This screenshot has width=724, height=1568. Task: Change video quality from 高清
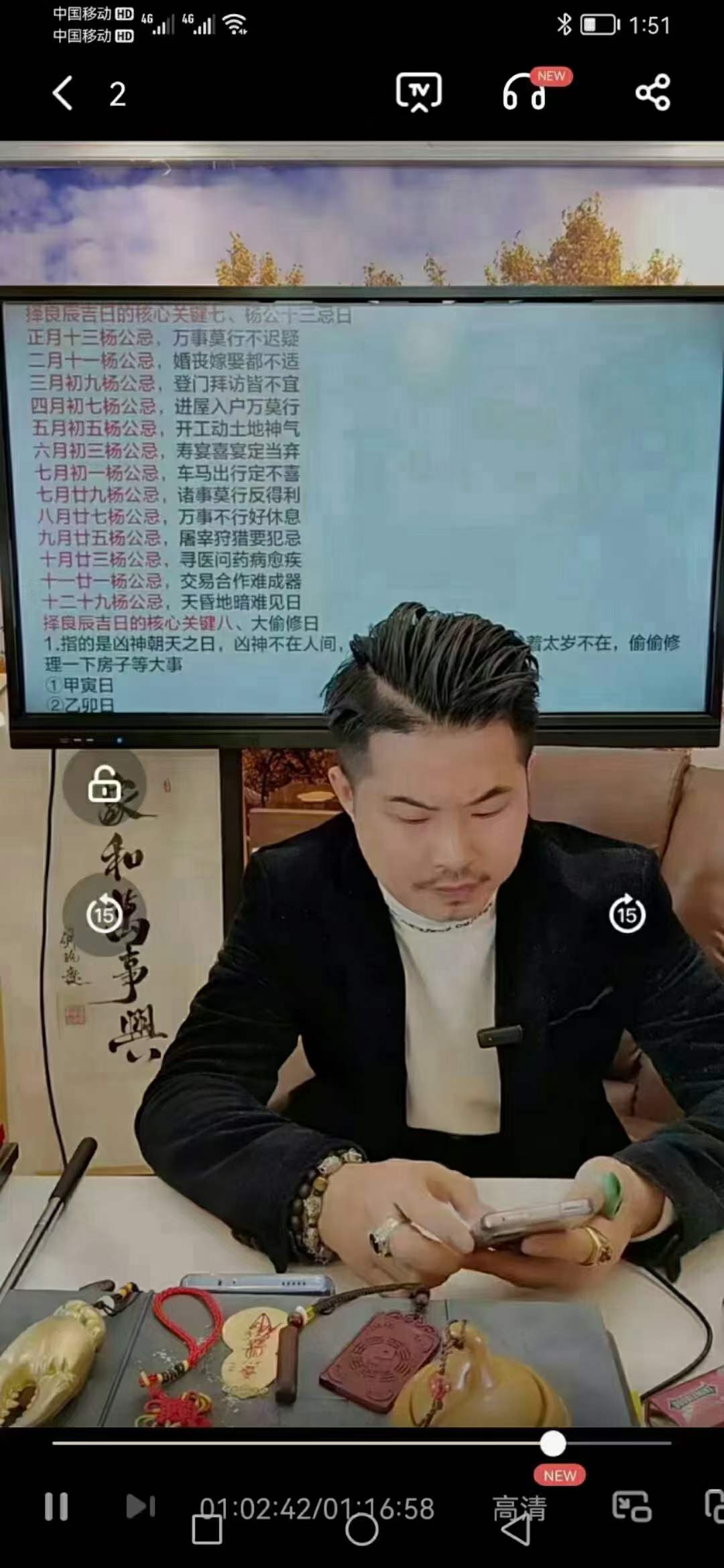pyautogui.click(x=520, y=1508)
